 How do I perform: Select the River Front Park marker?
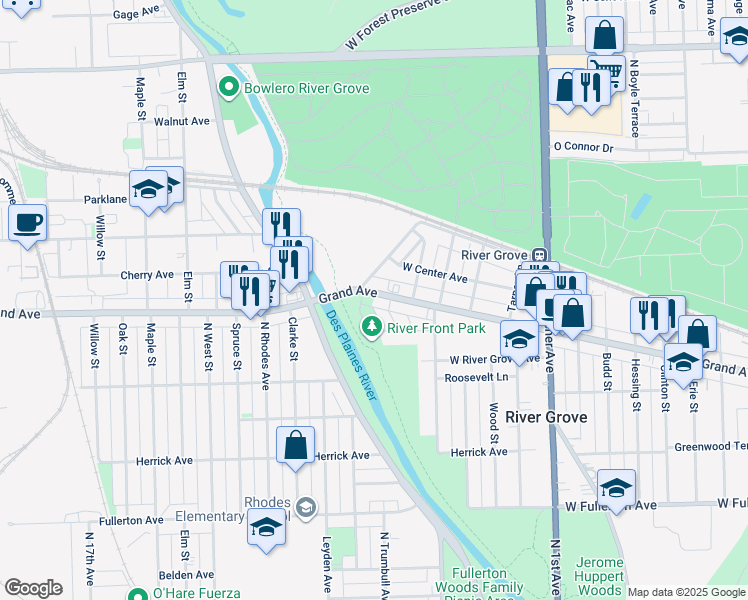click(372, 328)
